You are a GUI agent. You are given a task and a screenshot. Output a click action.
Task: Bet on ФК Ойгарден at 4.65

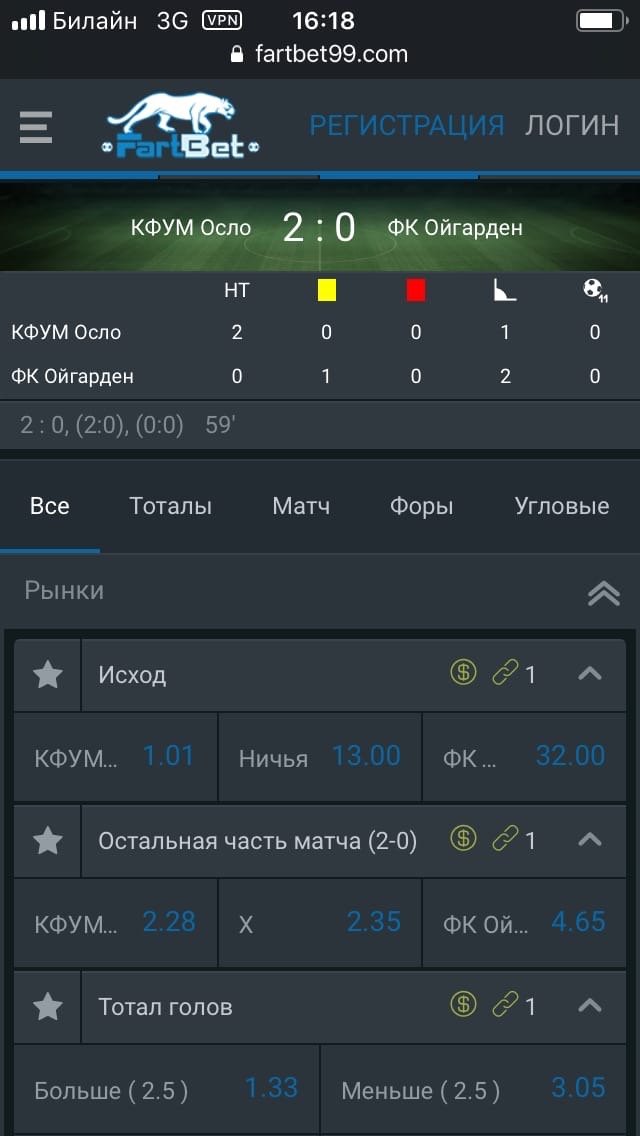tap(524, 923)
